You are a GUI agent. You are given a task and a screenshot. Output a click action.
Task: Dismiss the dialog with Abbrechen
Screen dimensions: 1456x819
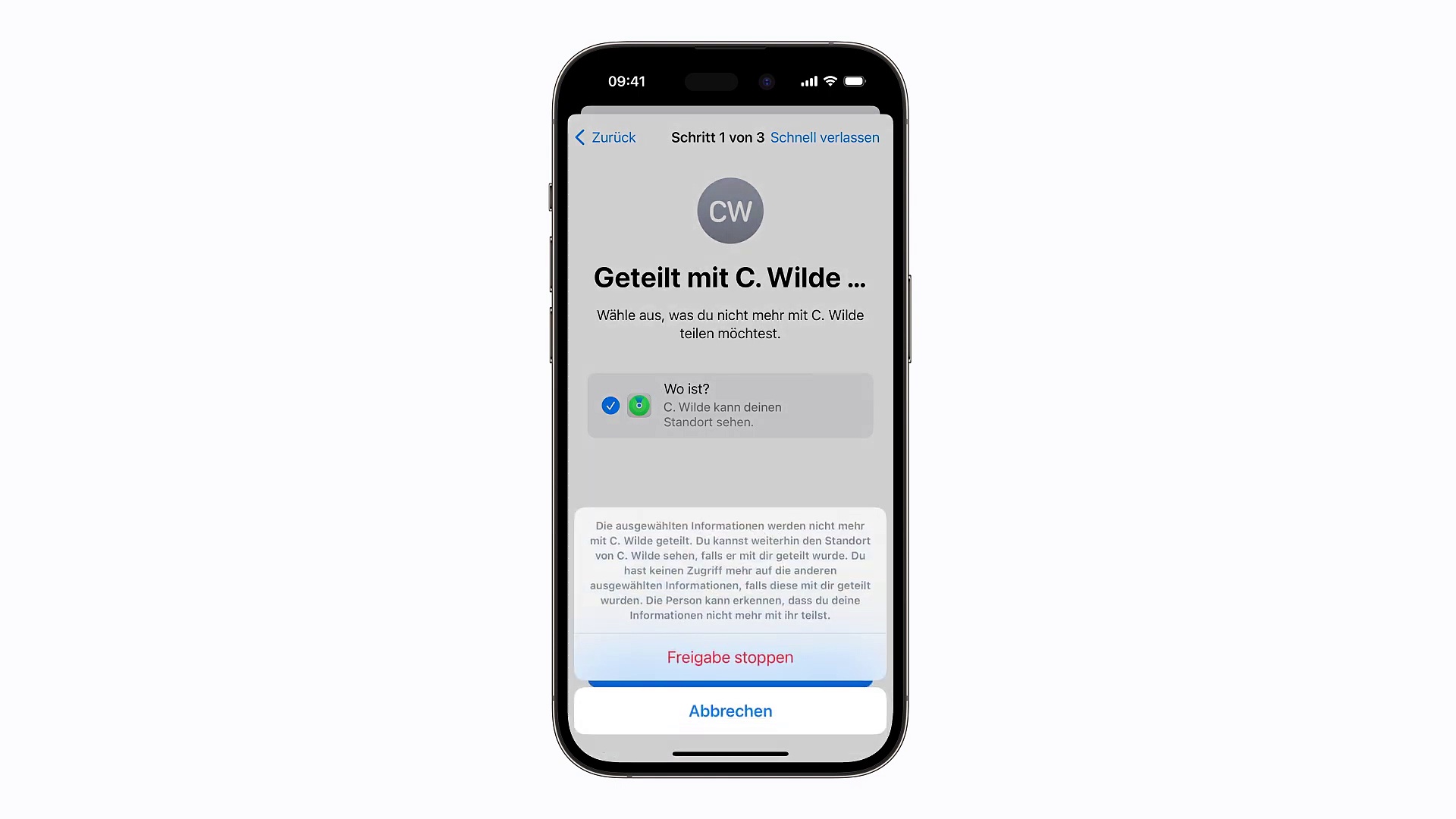[730, 711]
